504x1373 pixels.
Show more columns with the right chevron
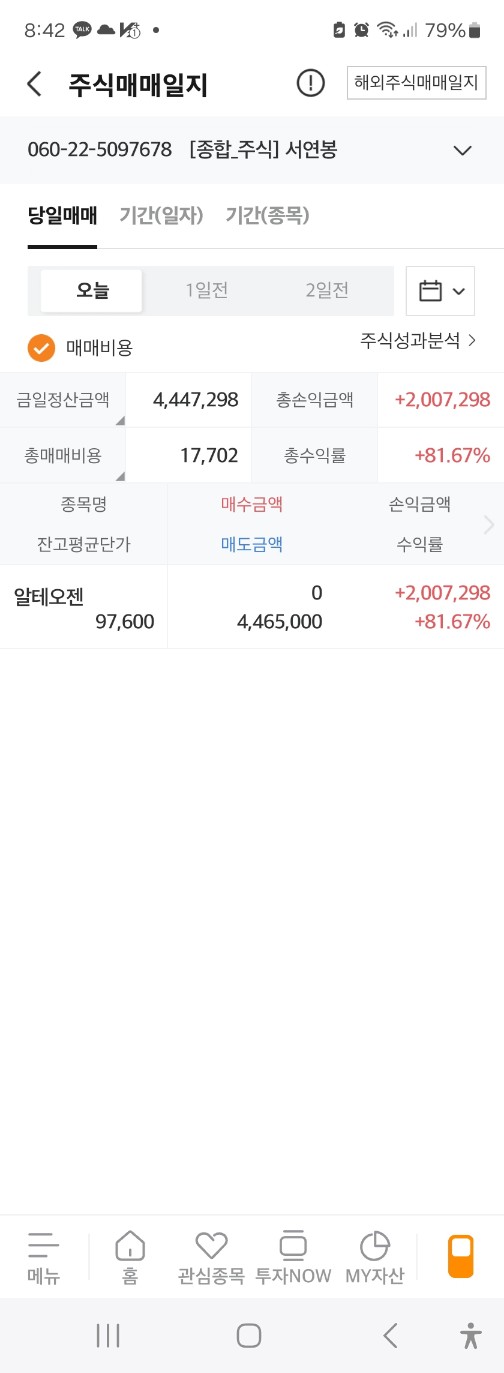coord(488,525)
